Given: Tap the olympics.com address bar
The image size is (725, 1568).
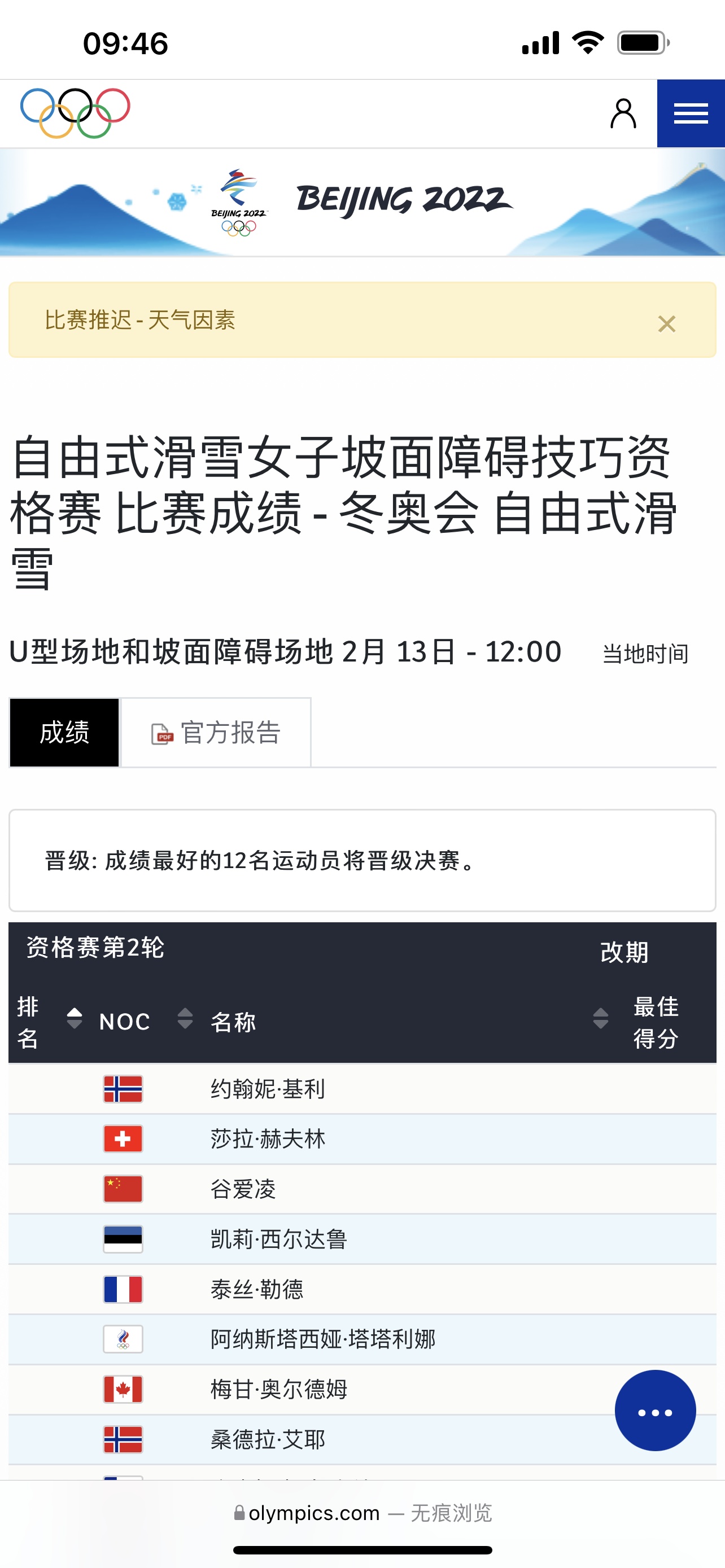Looking at the screenshot, I should coord(362,1513).
